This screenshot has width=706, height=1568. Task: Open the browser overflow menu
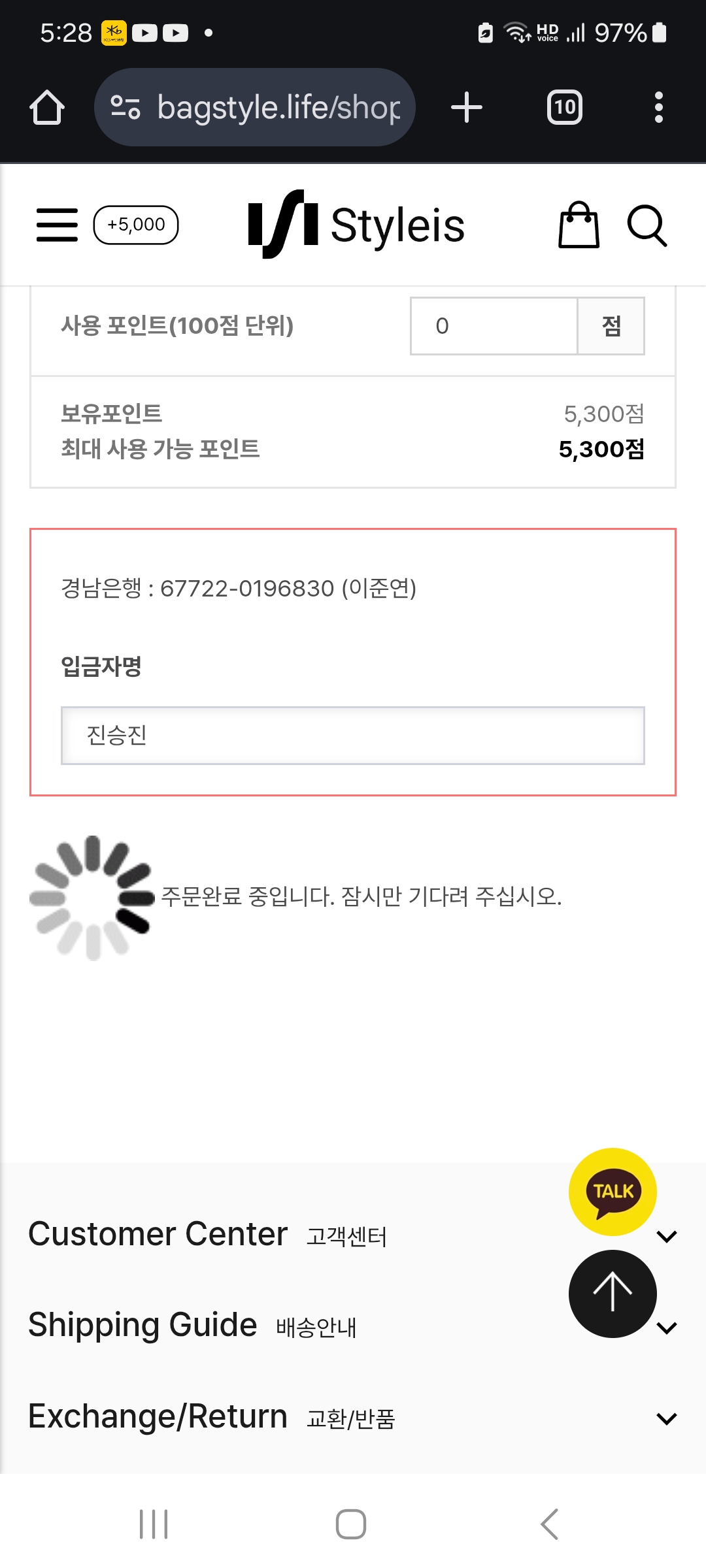point(659,107)
